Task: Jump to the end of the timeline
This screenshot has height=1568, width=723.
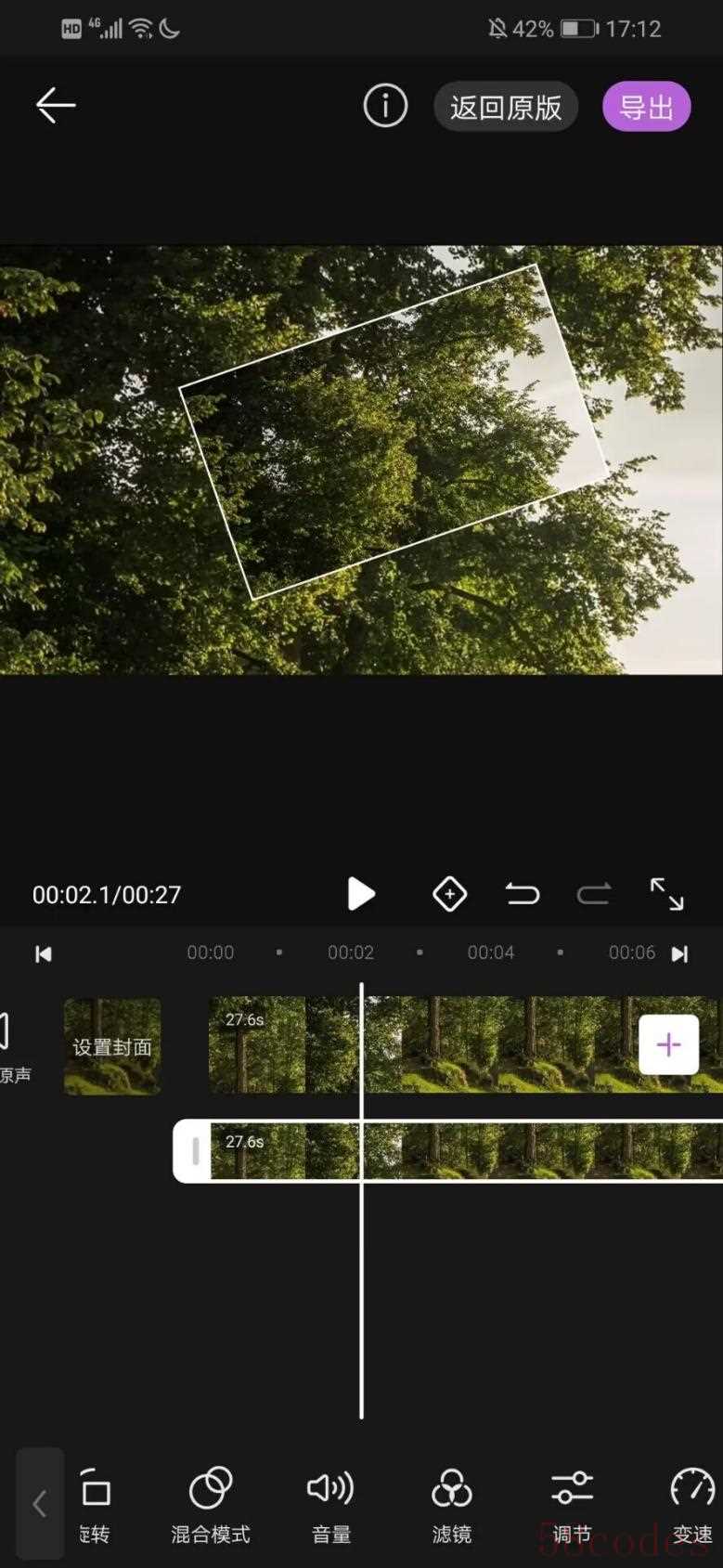Action: click(x=679, y=953)
